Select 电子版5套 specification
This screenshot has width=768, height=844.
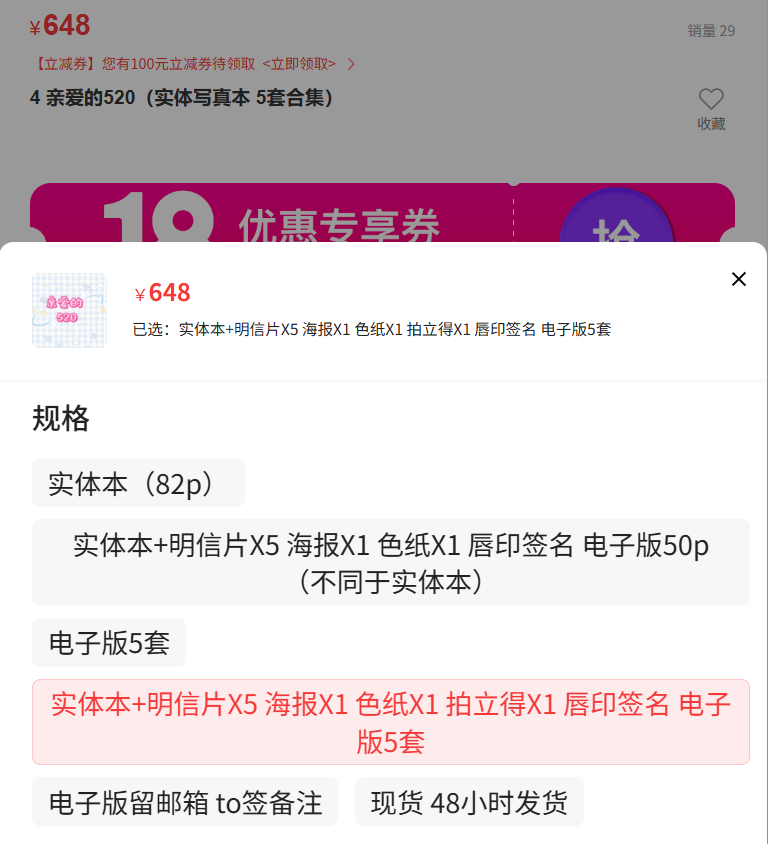pos(109,642)
